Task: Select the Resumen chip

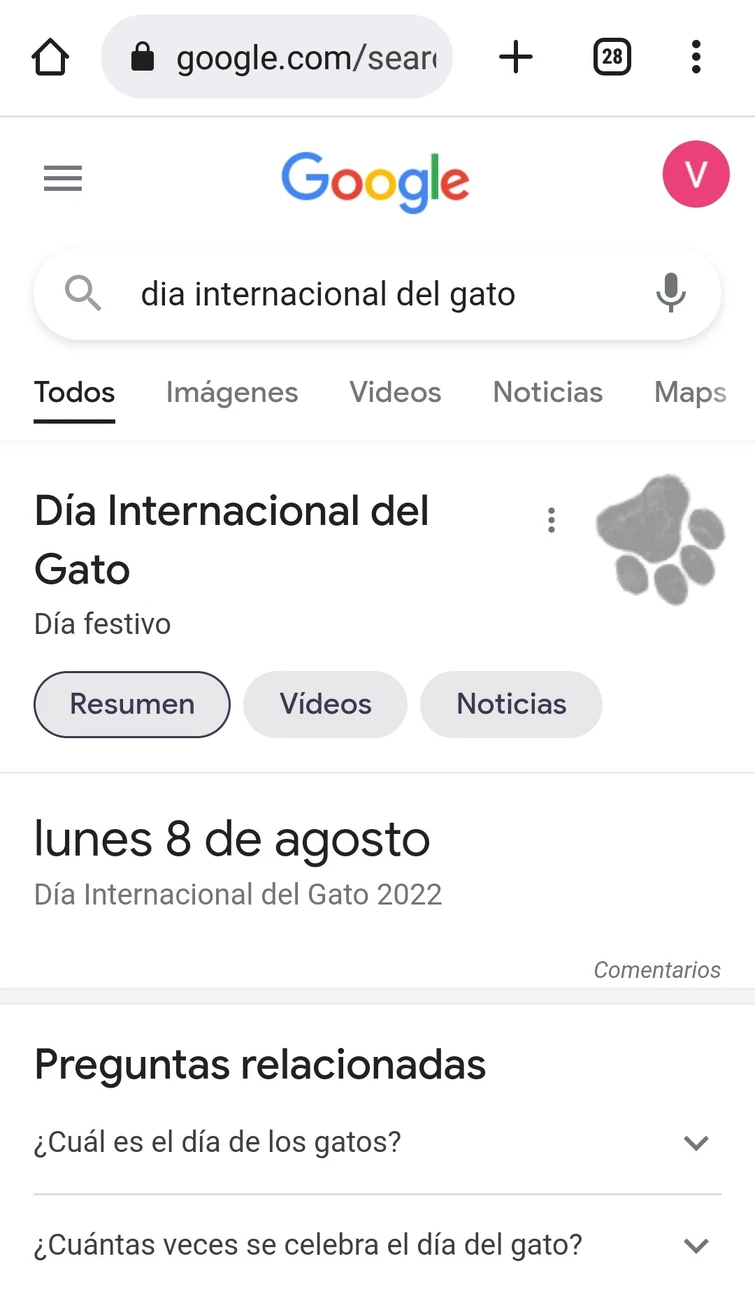Action: pos(132,704)
